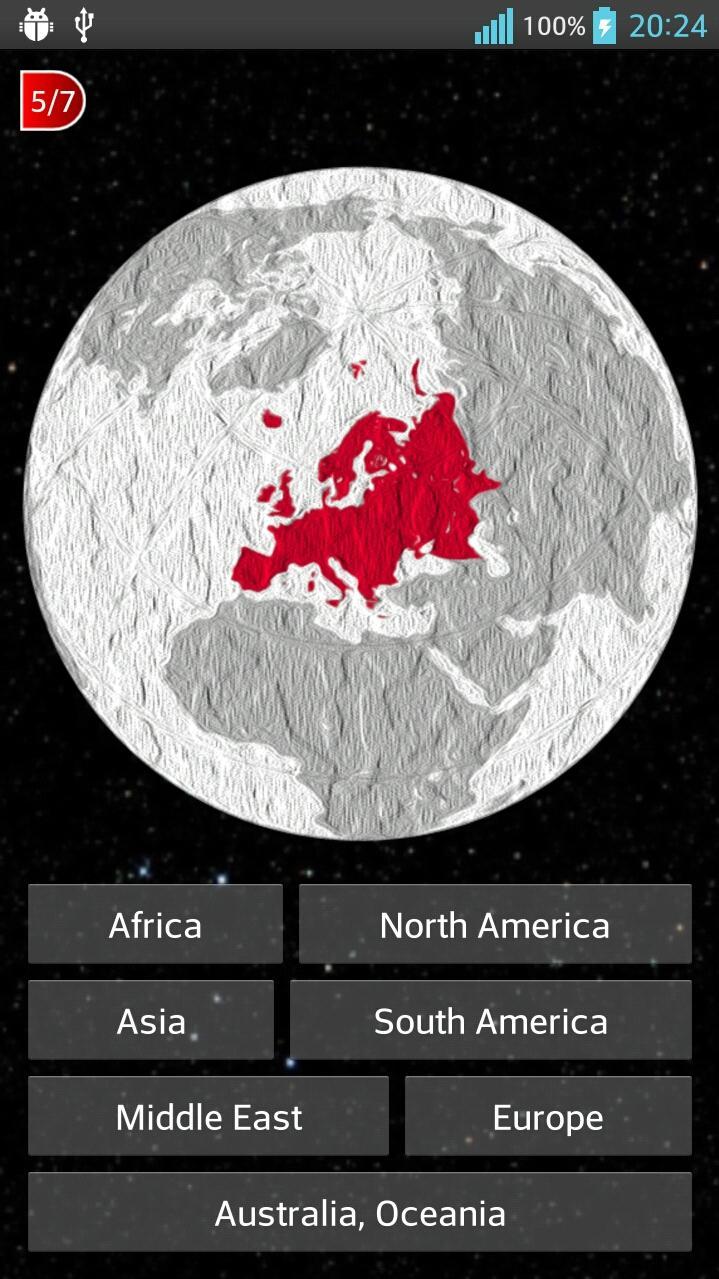The image size is (719, 1279).
Task: Tap the Middle East option
Action: 208,1116
